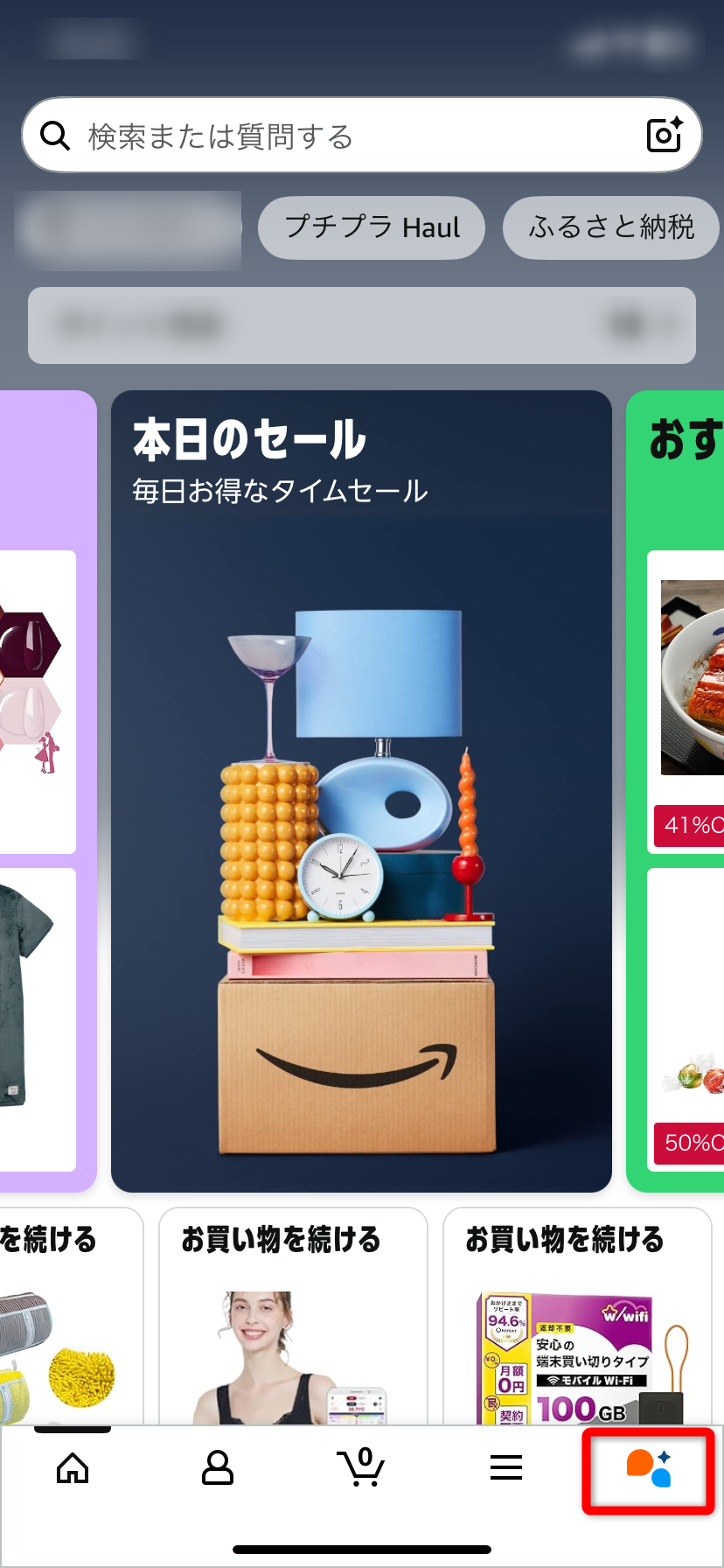View the green shirt product tile
This screenshot has width=724, height=1568.
[x=35, y=1019]
